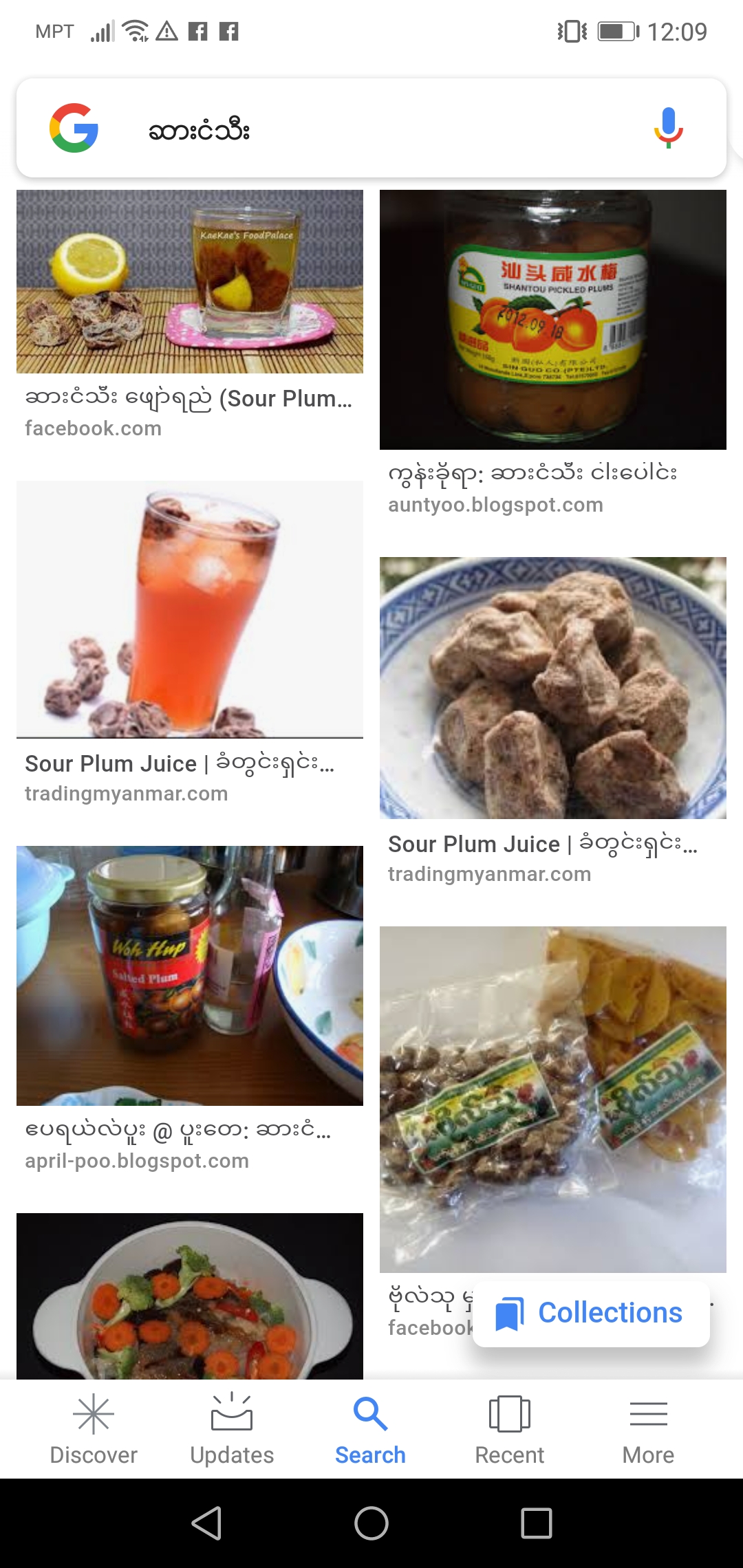Image resolution: width=743 pixels, height=1568 pixels.
Task: Tap the Google search text field
Action: coord(371,129)
